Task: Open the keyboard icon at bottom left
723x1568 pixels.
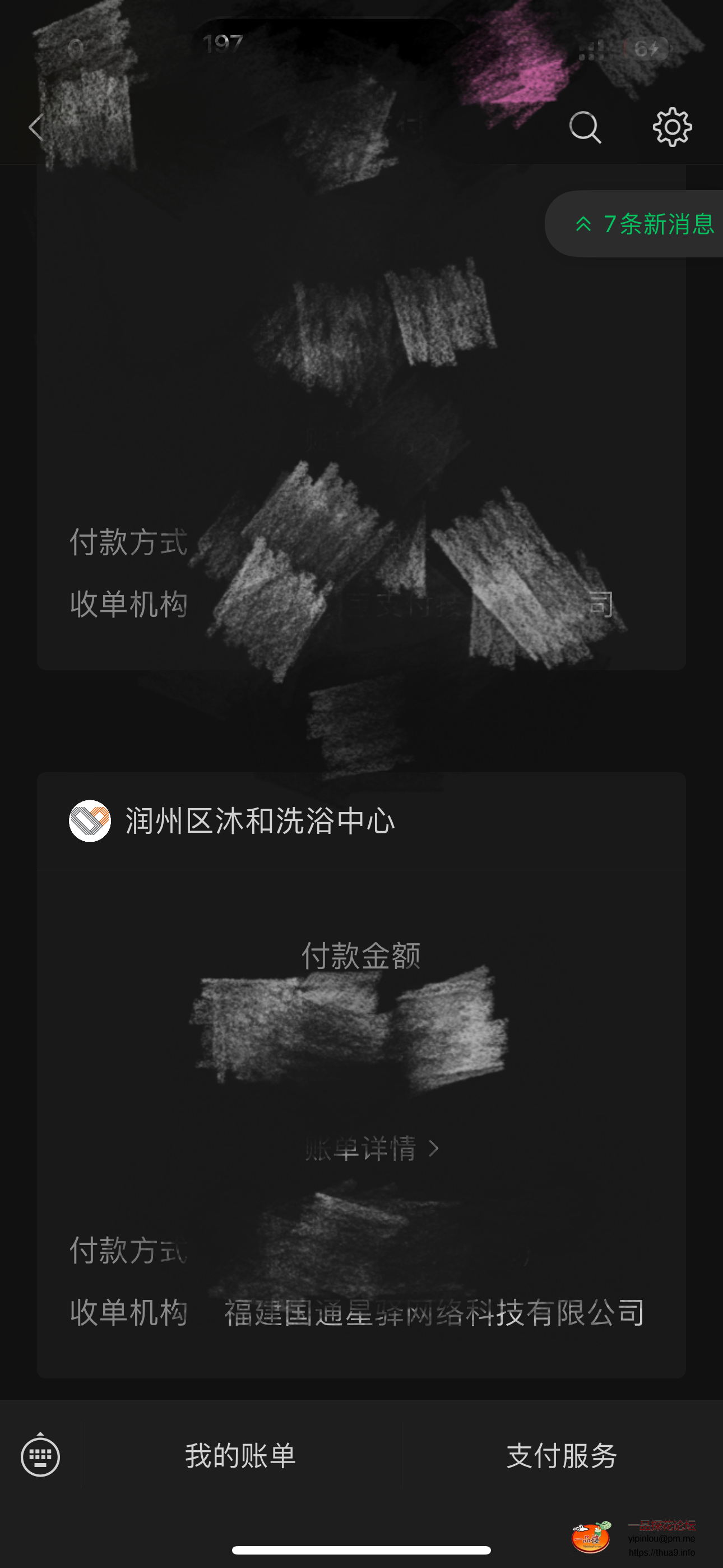Action: 39,1455
